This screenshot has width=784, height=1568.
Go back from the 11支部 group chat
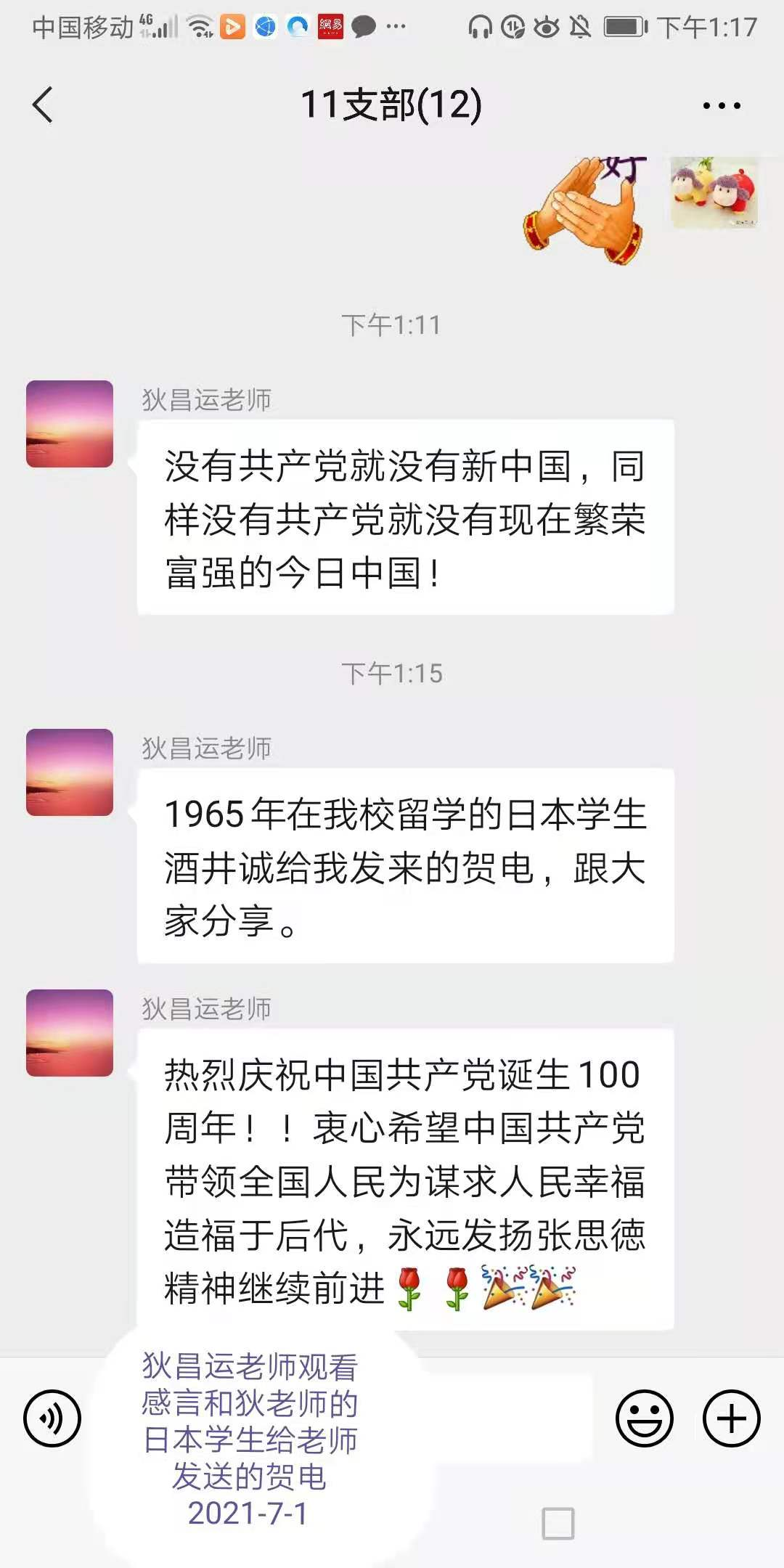coord(44,105)
